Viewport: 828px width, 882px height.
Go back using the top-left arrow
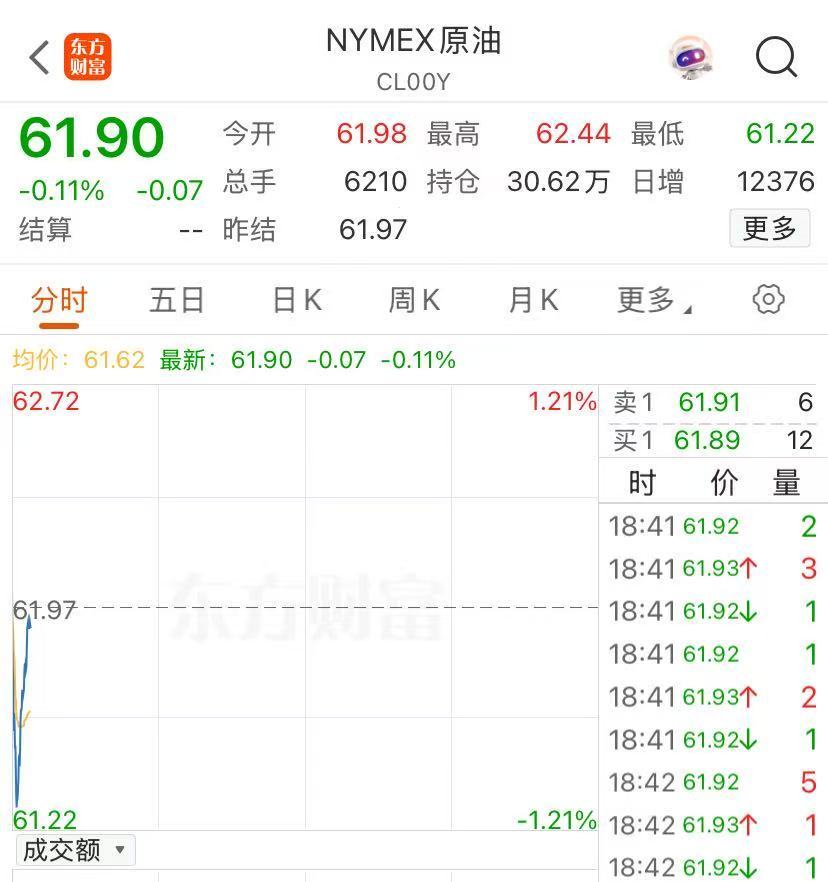coord(40,58)
